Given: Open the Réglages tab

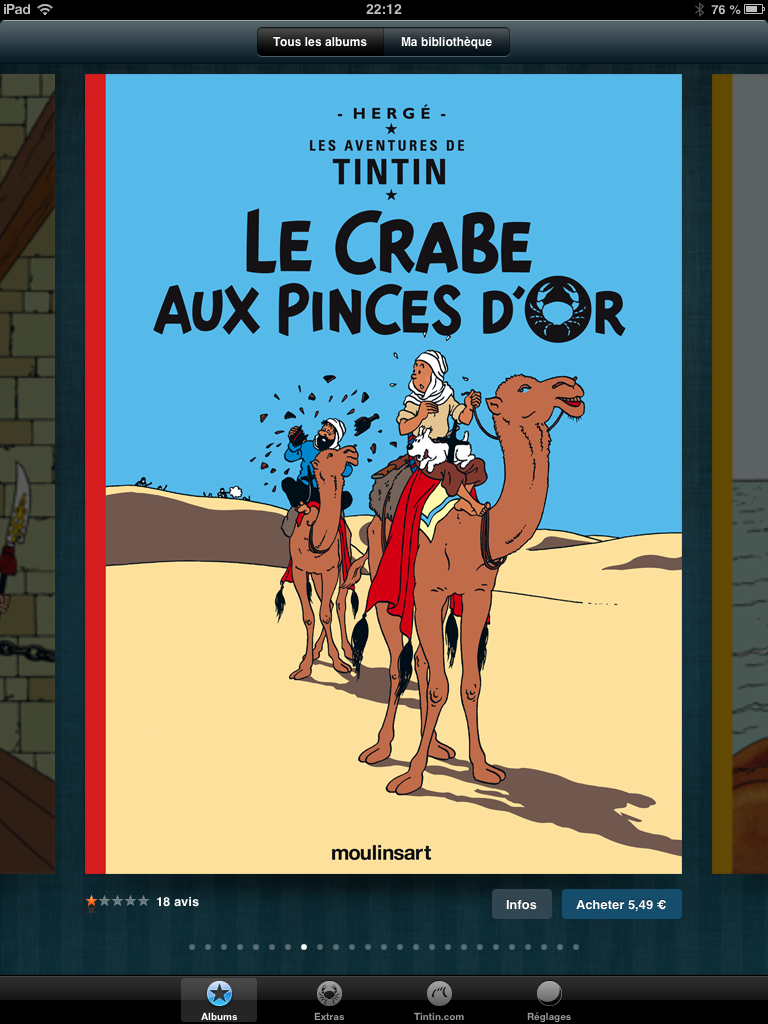Looking at the screenshot, I should pos(548,999).
